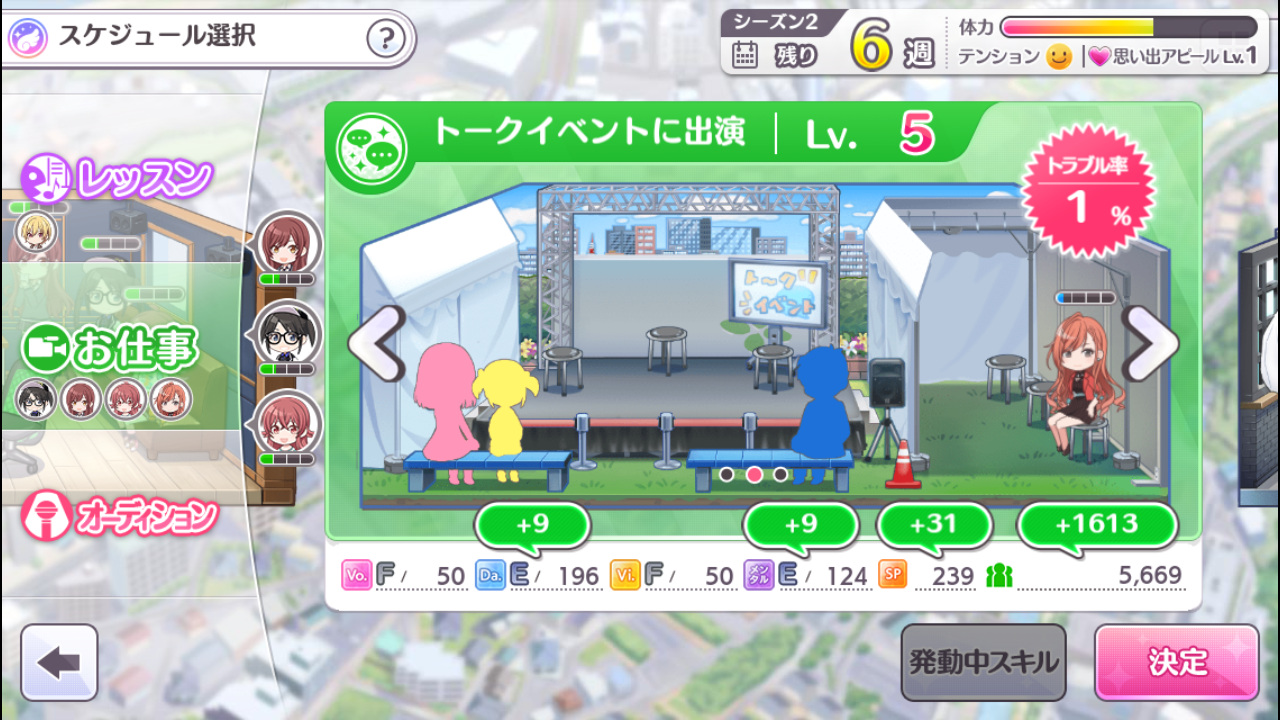1280x720 pixels.
Task: Go back with the arrow button
Action: point(59,662)
